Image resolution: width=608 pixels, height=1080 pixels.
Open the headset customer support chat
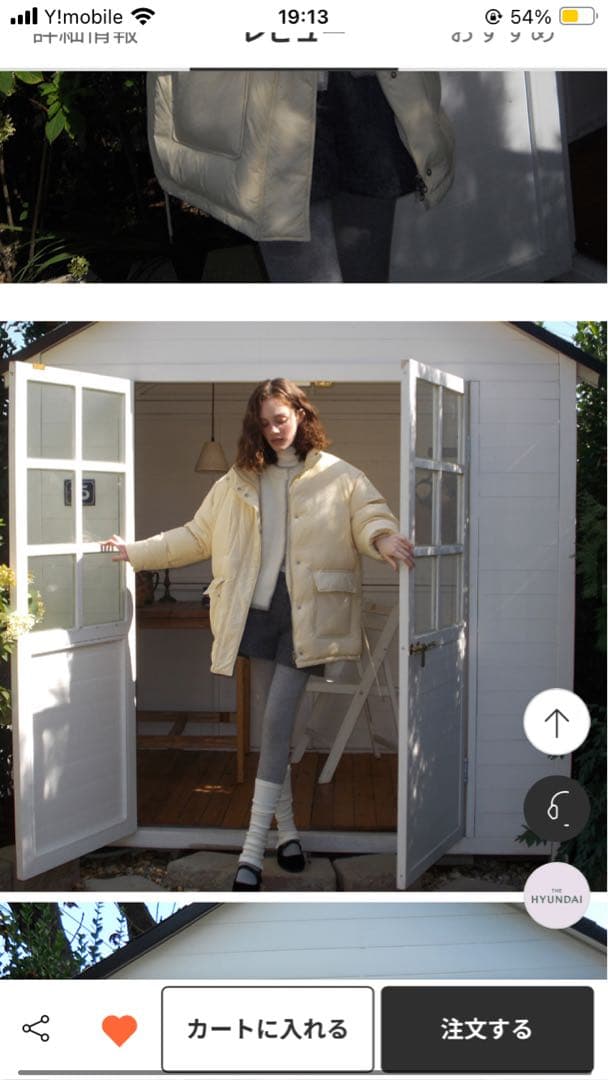click(x=556, y=808)
